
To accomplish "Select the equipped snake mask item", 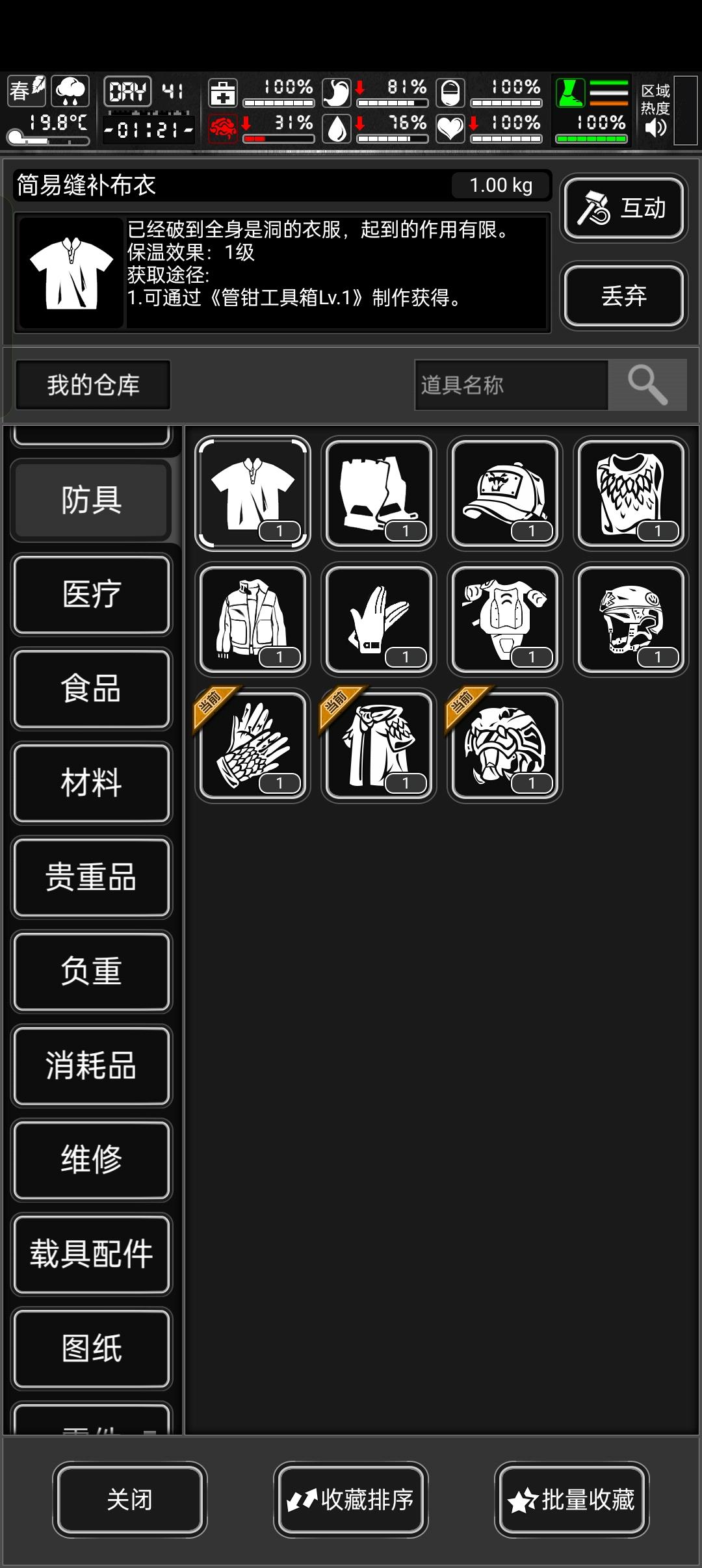I will click(504, 745).
